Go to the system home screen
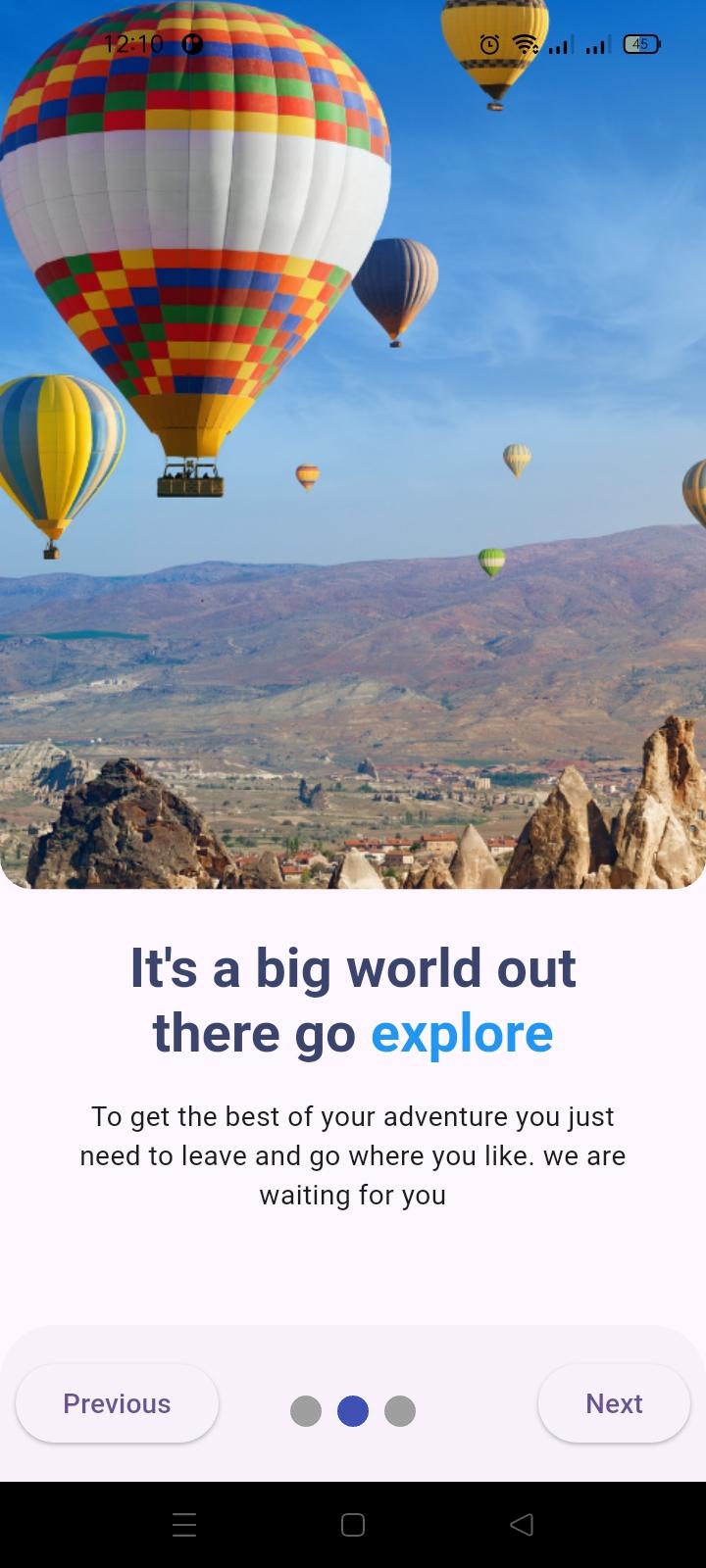The image size is (706, 1568). tap(353, 1524)
